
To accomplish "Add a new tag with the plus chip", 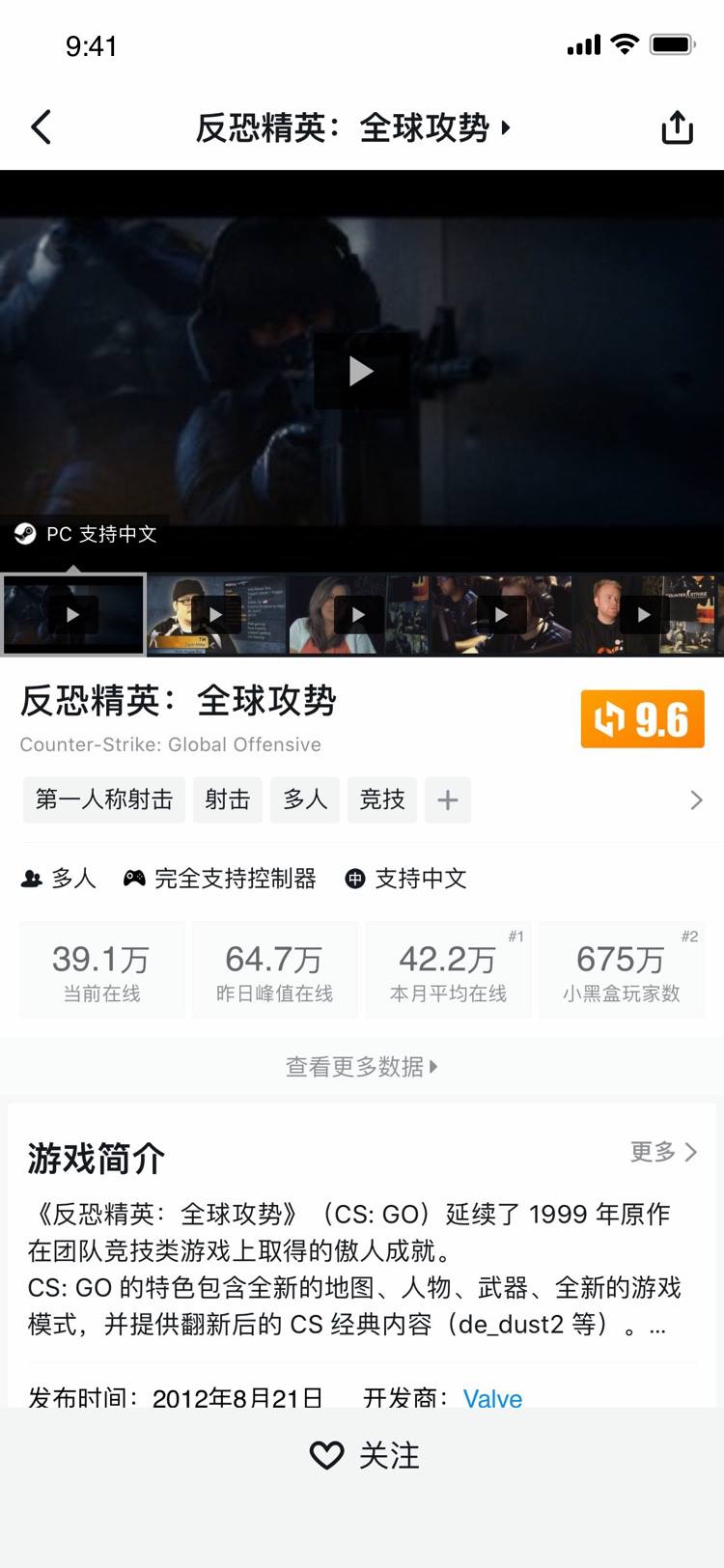I will [447, 799].
